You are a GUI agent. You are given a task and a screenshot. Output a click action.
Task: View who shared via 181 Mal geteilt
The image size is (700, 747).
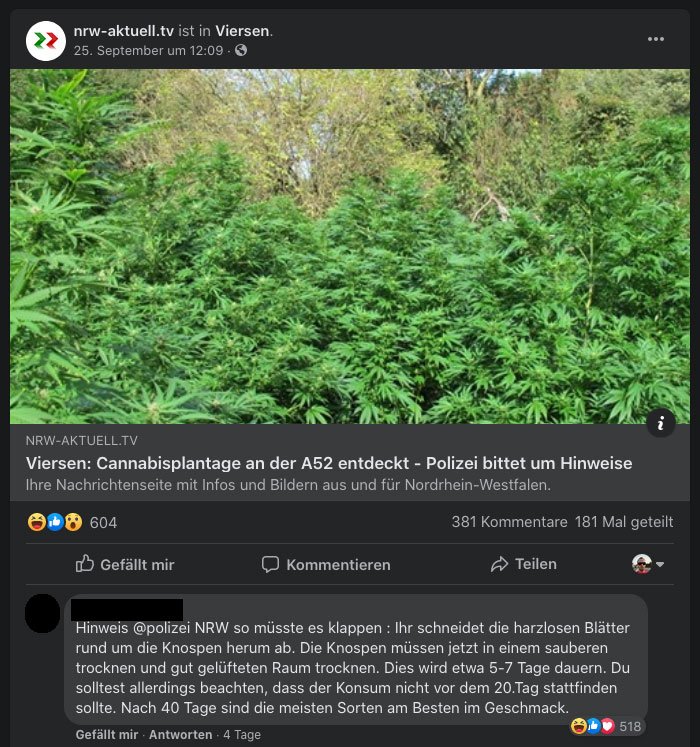tap(624, 522)
